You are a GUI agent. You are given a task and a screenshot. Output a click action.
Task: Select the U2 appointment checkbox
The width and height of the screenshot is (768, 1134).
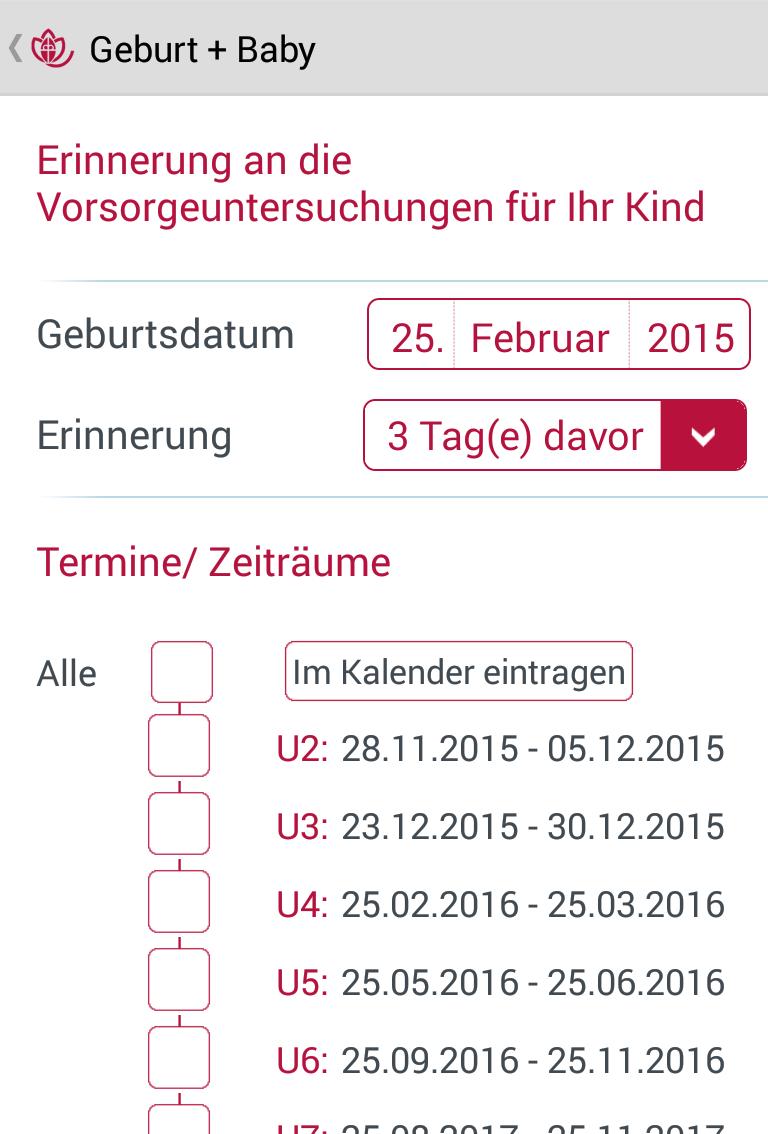click(x=179, y=746)
